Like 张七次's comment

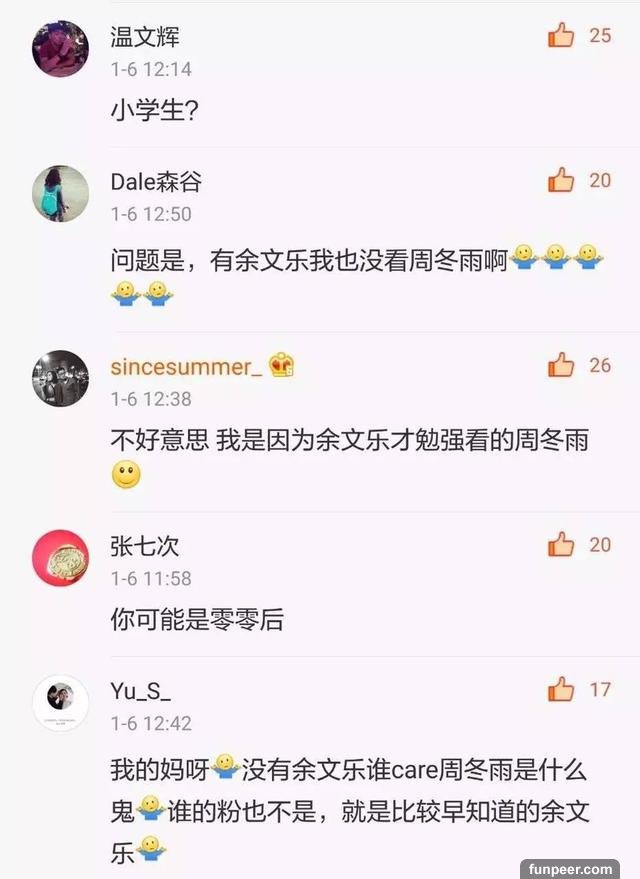561,544
